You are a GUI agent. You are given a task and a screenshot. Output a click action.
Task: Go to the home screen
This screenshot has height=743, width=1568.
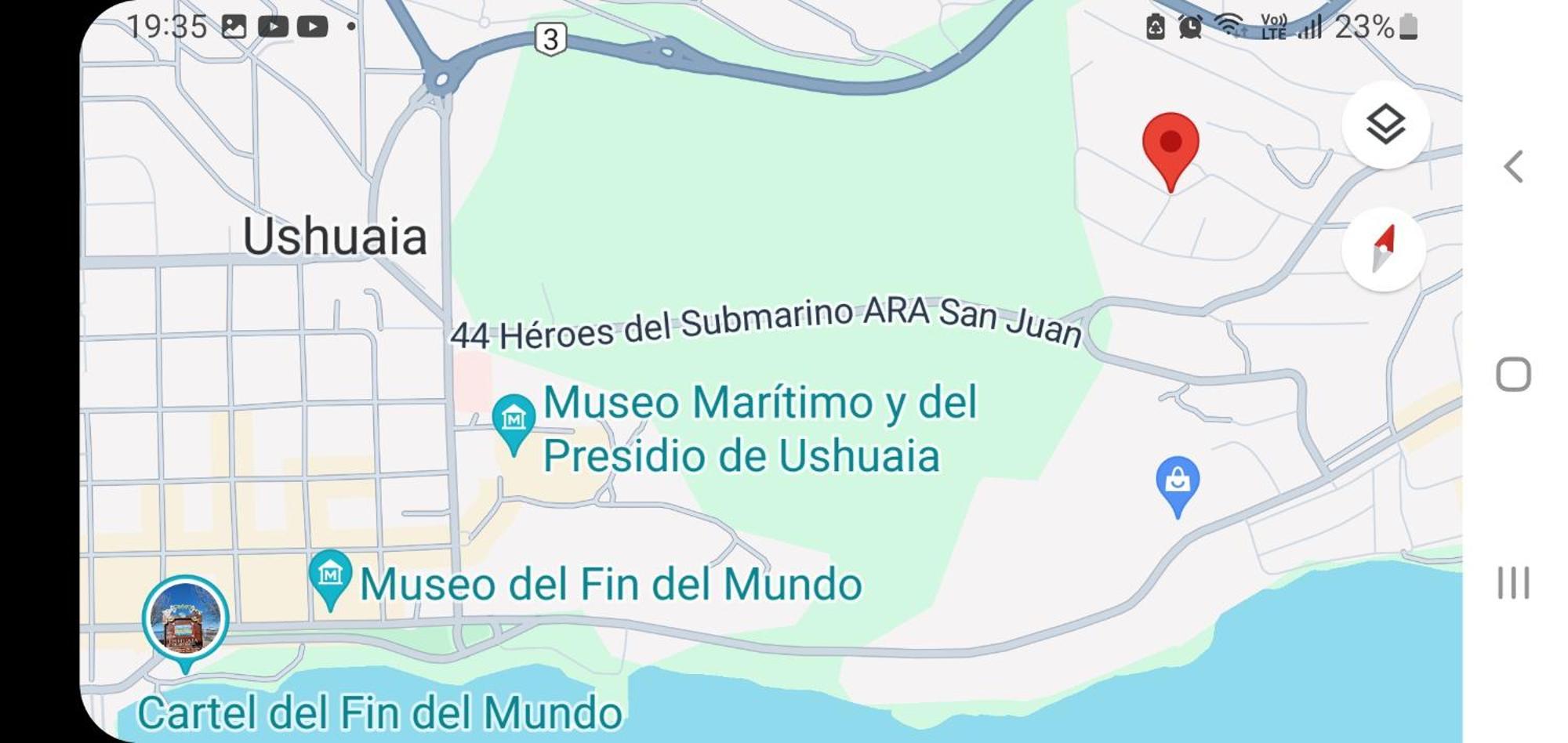click(x=1513, y=375)
